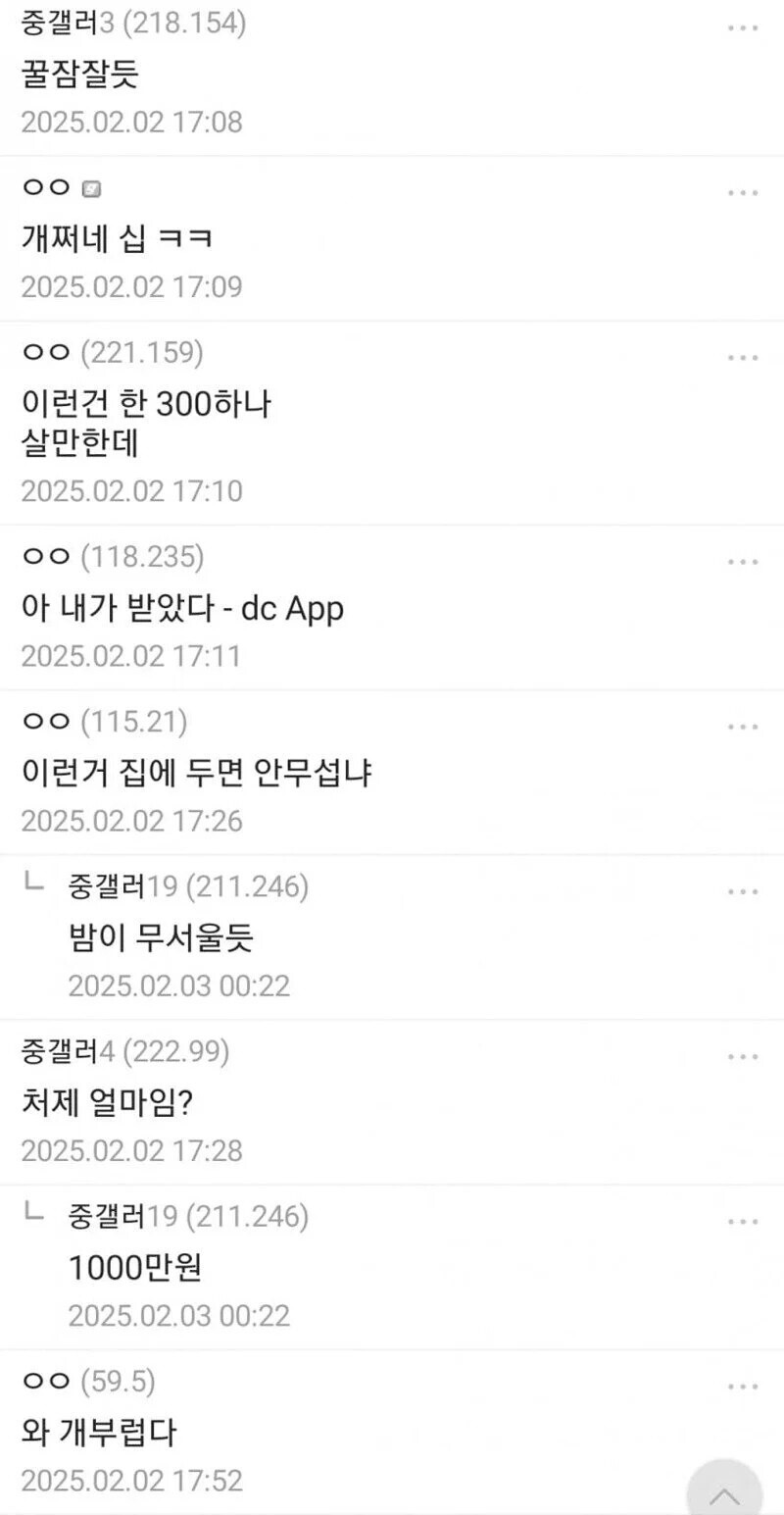This screenshot has height=1515, width=784.
Task: Open options for the comment '아 내가 받았다'
Action: click(x=743, y=562)
